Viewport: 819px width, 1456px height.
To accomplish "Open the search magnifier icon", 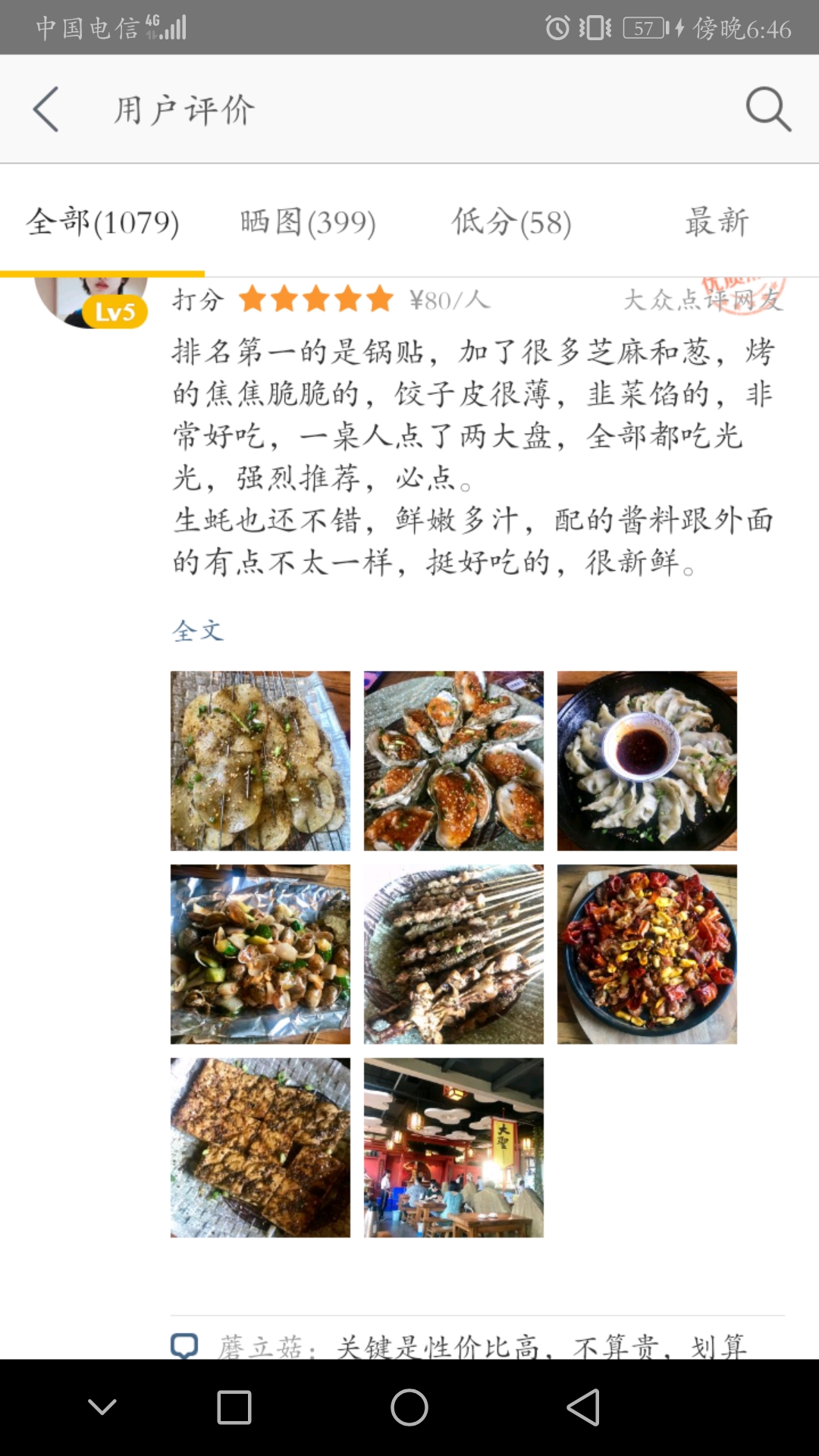I will [x=767, y=109].
